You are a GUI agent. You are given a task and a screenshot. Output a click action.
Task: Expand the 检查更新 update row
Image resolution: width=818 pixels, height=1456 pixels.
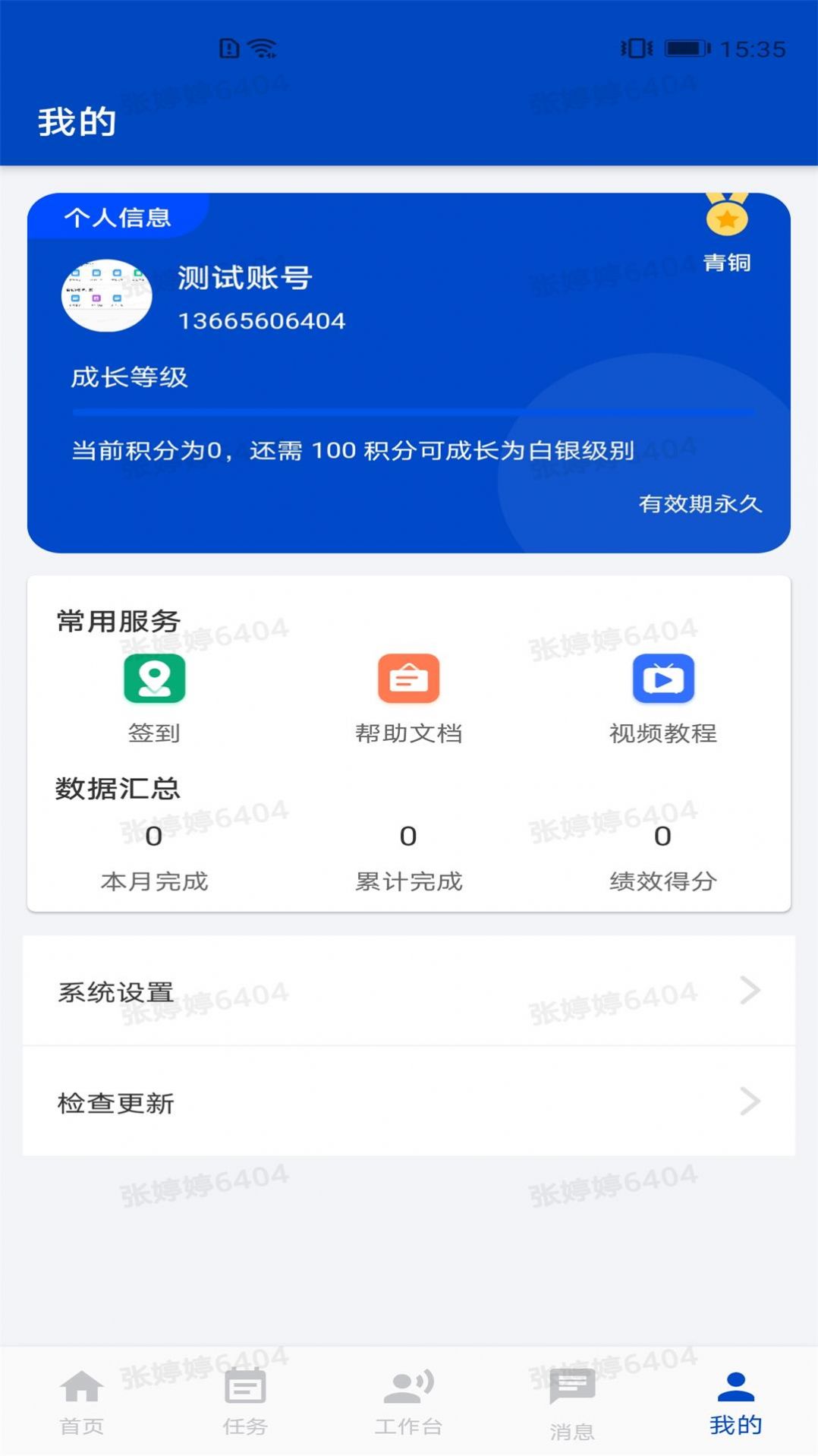tap(408, 1102)
